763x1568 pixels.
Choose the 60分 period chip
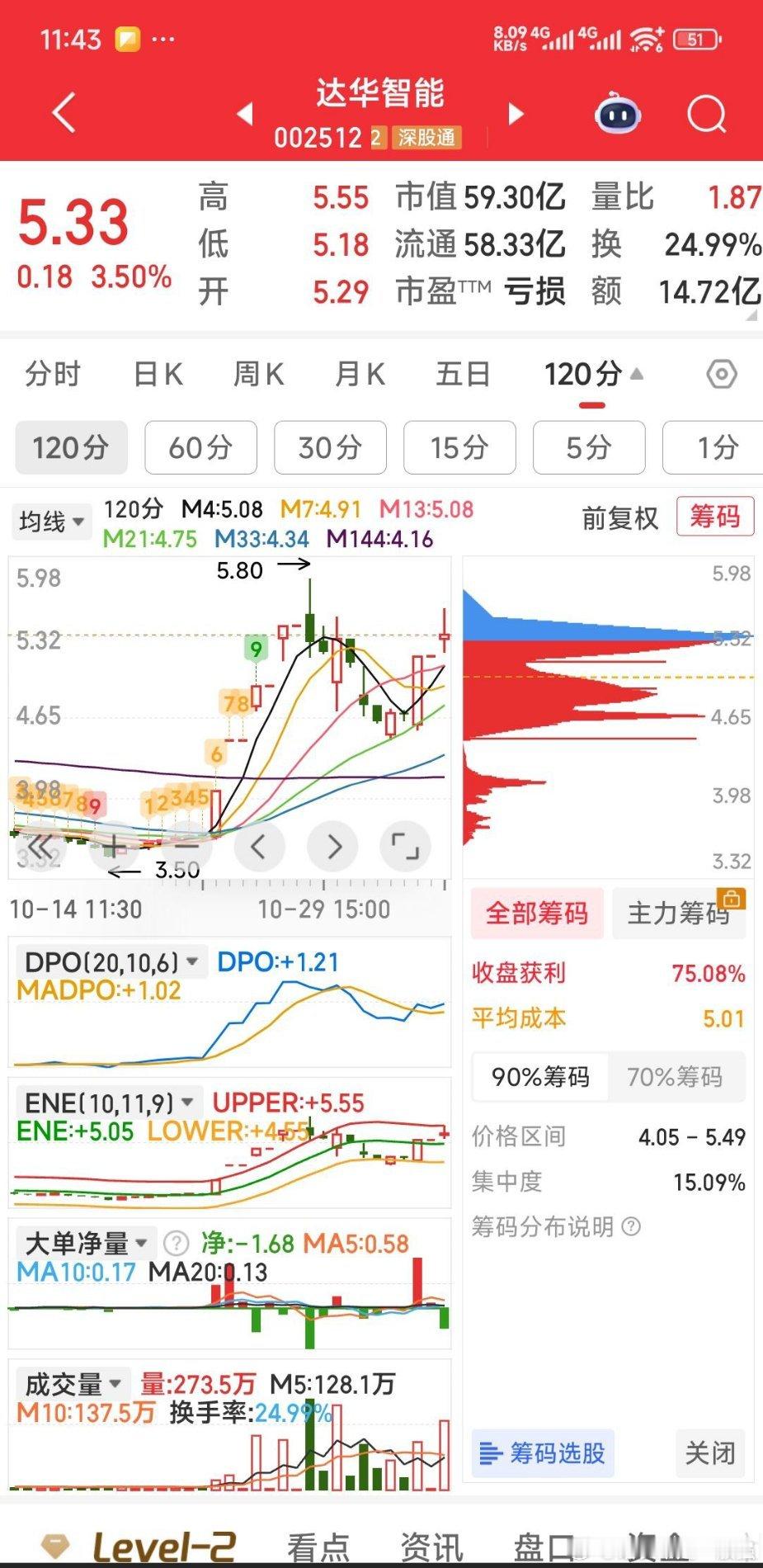200,447
